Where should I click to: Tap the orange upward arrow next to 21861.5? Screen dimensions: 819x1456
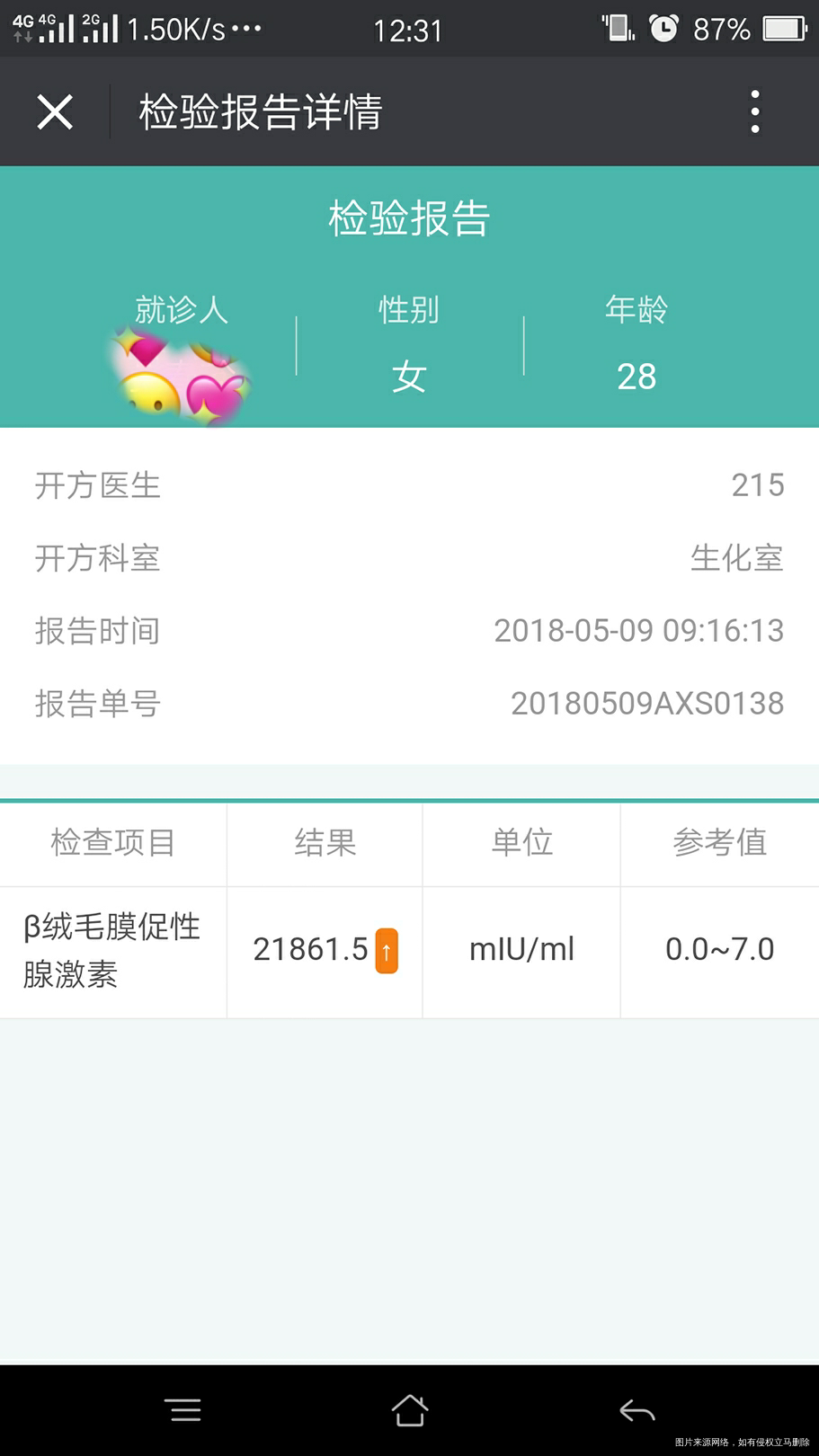(386, 951)
